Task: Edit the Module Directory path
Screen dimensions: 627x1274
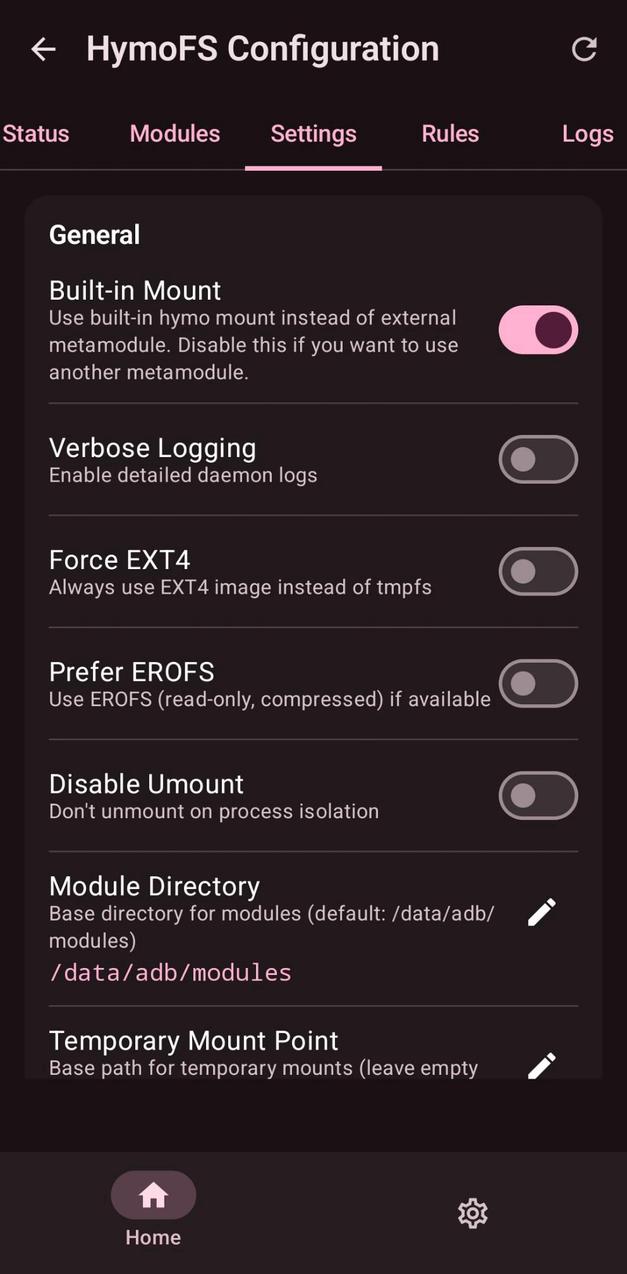Action: tap(541, 912)
